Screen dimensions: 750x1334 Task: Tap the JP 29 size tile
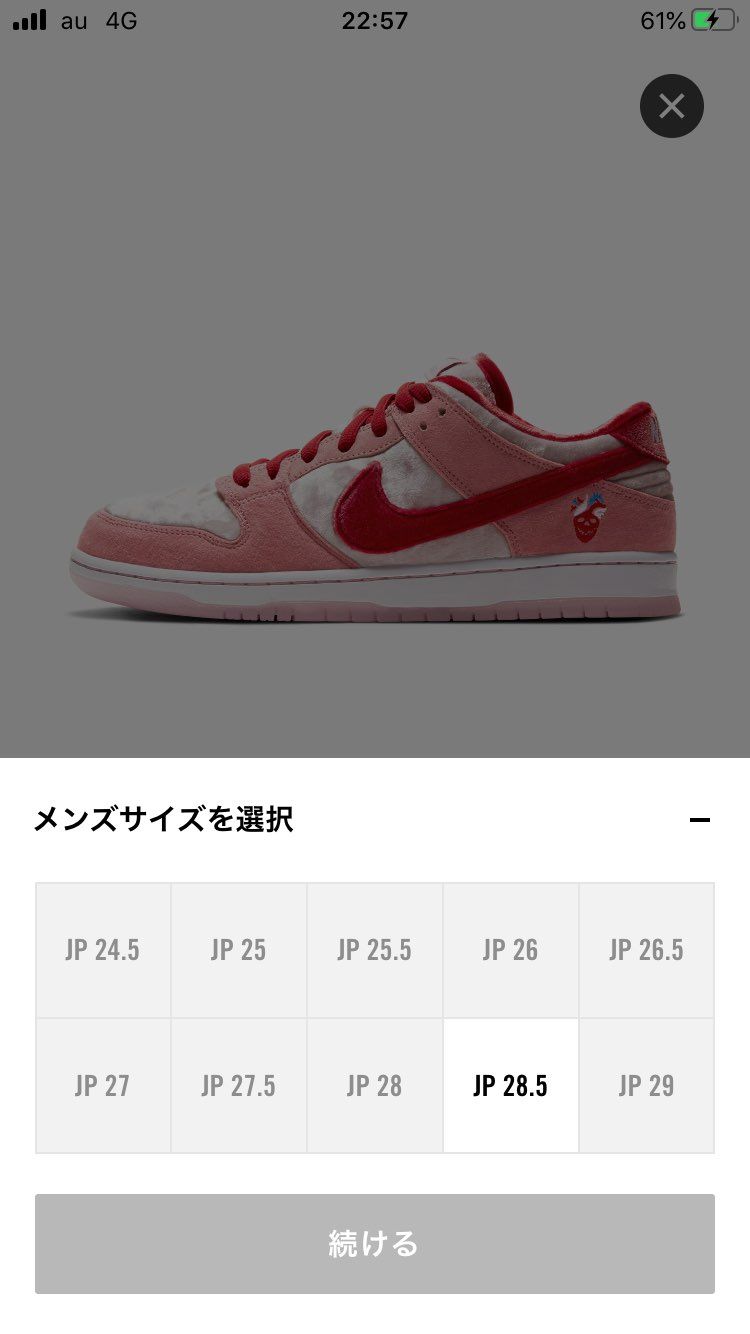point(647,1086)
